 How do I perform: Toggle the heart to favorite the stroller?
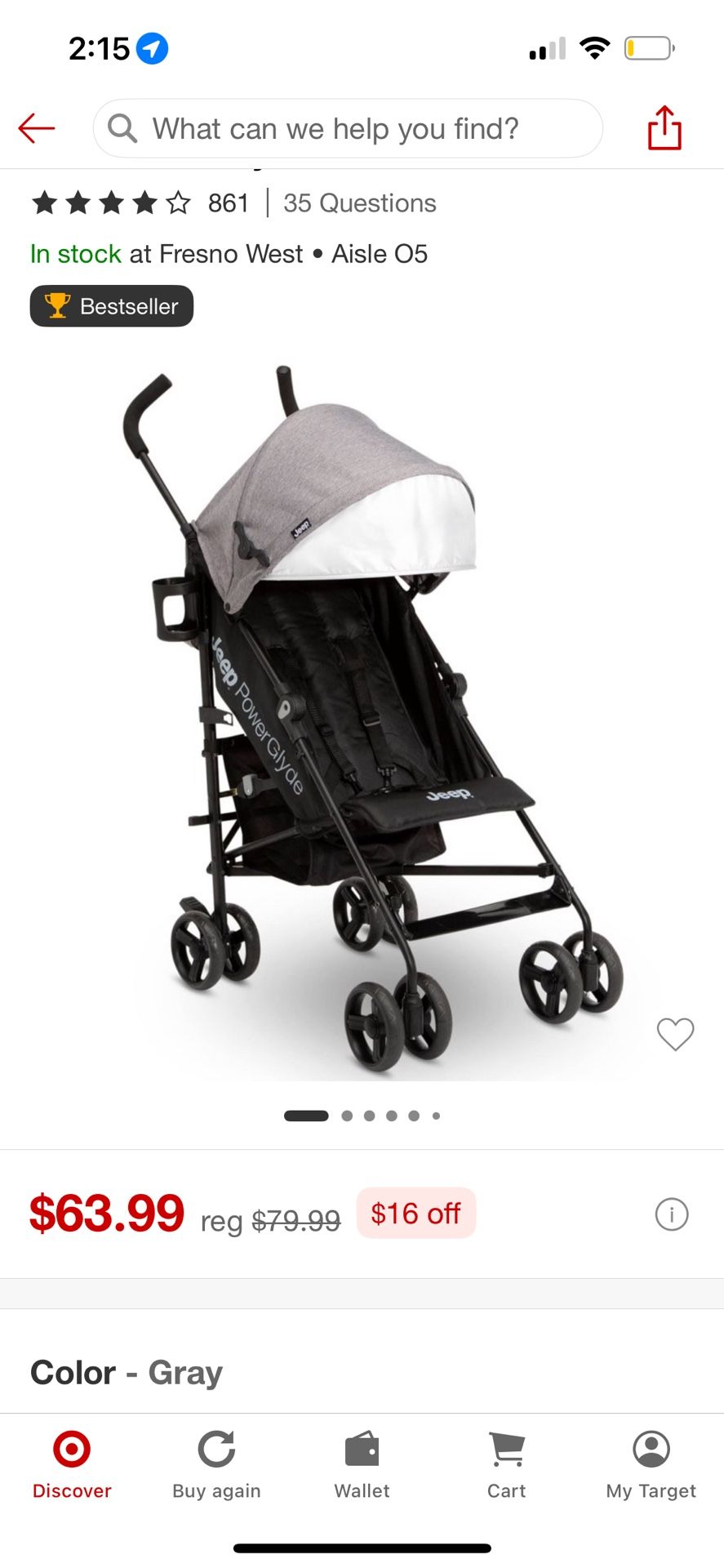[x=674, y=1033]
